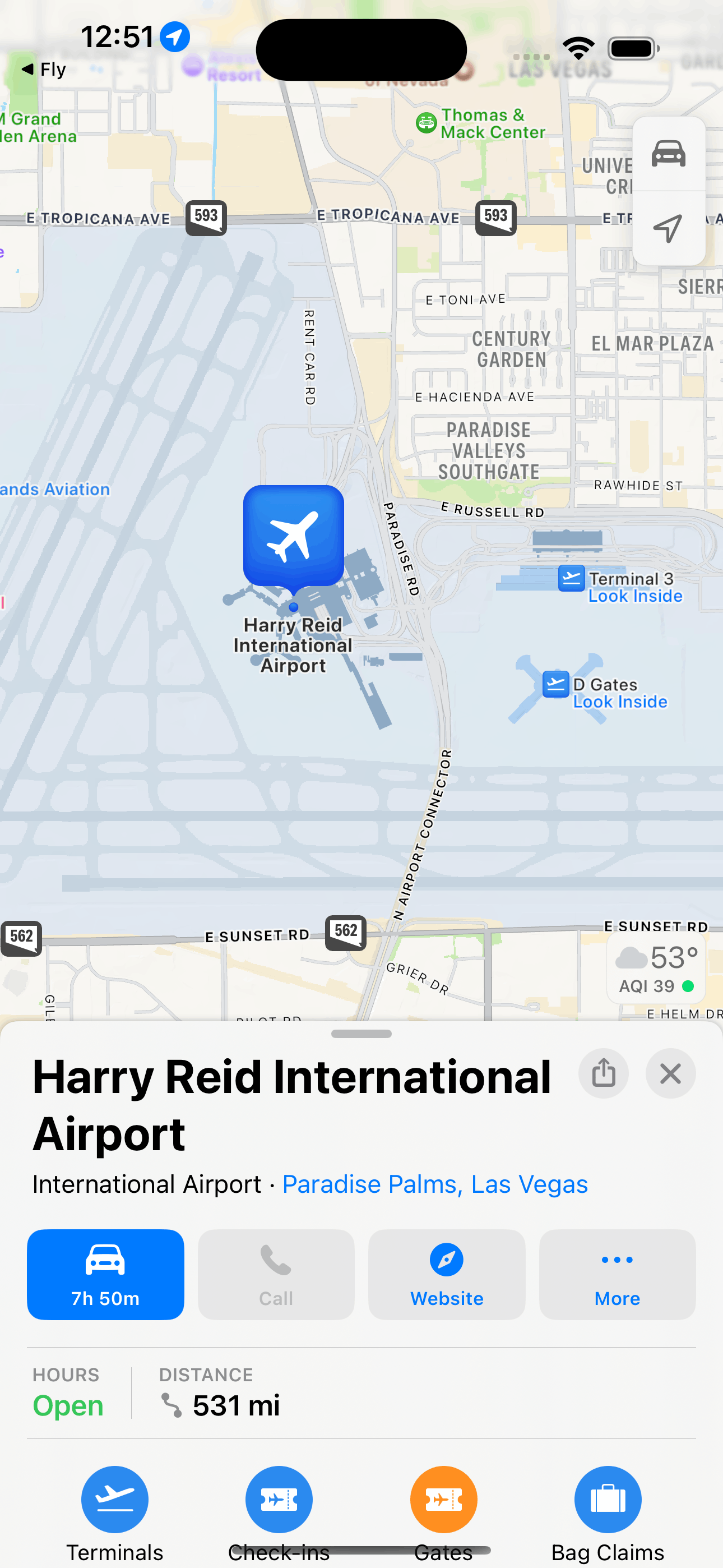Screen dimensions: 723x1568
Task: Open the More options menu
Action: click(x=617, y=1274)
